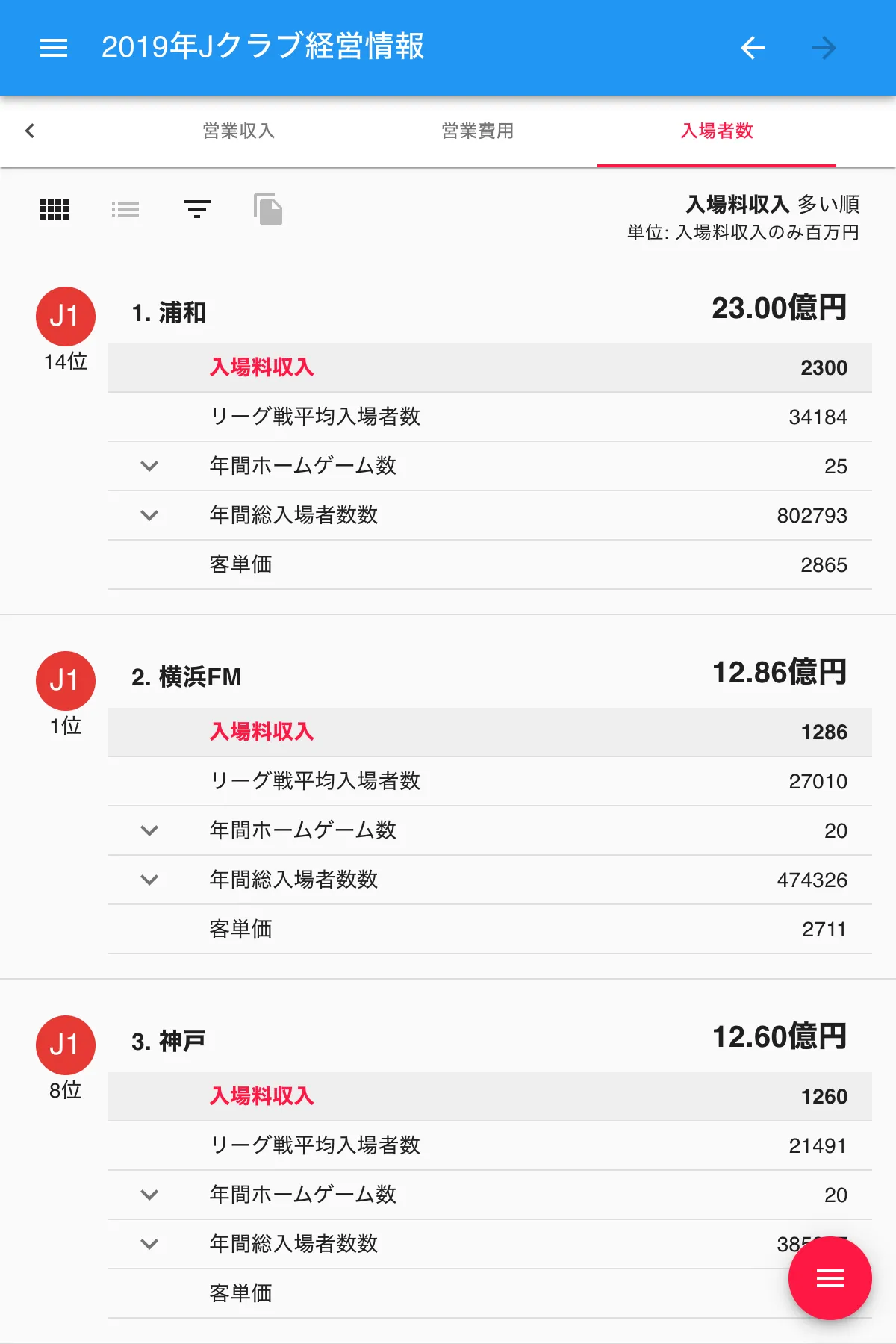Expand 年間総入場者数数 for 浦和
The image size is (896, 1344).
[149, 515]
